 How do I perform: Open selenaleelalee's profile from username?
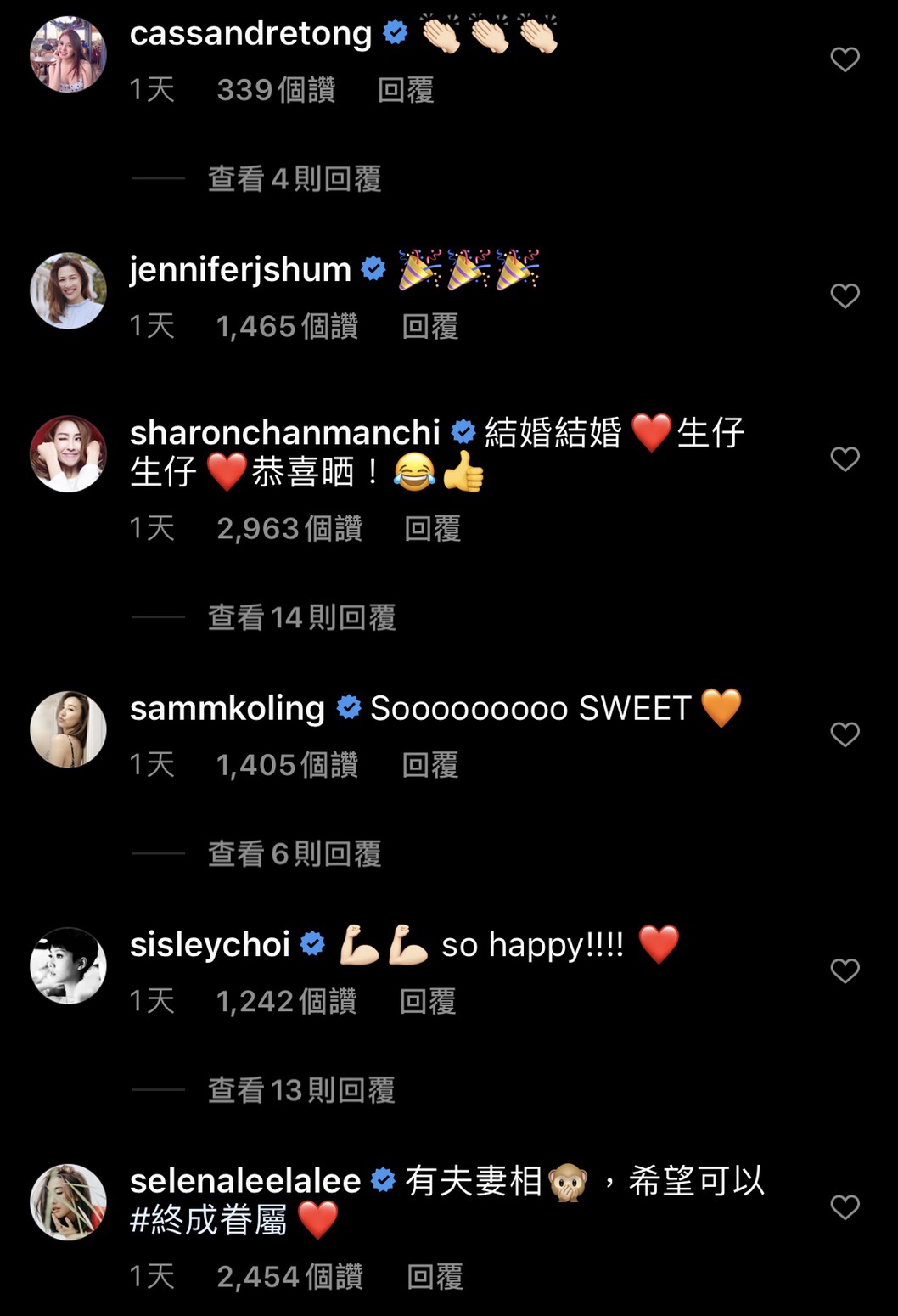(245, 1180)
